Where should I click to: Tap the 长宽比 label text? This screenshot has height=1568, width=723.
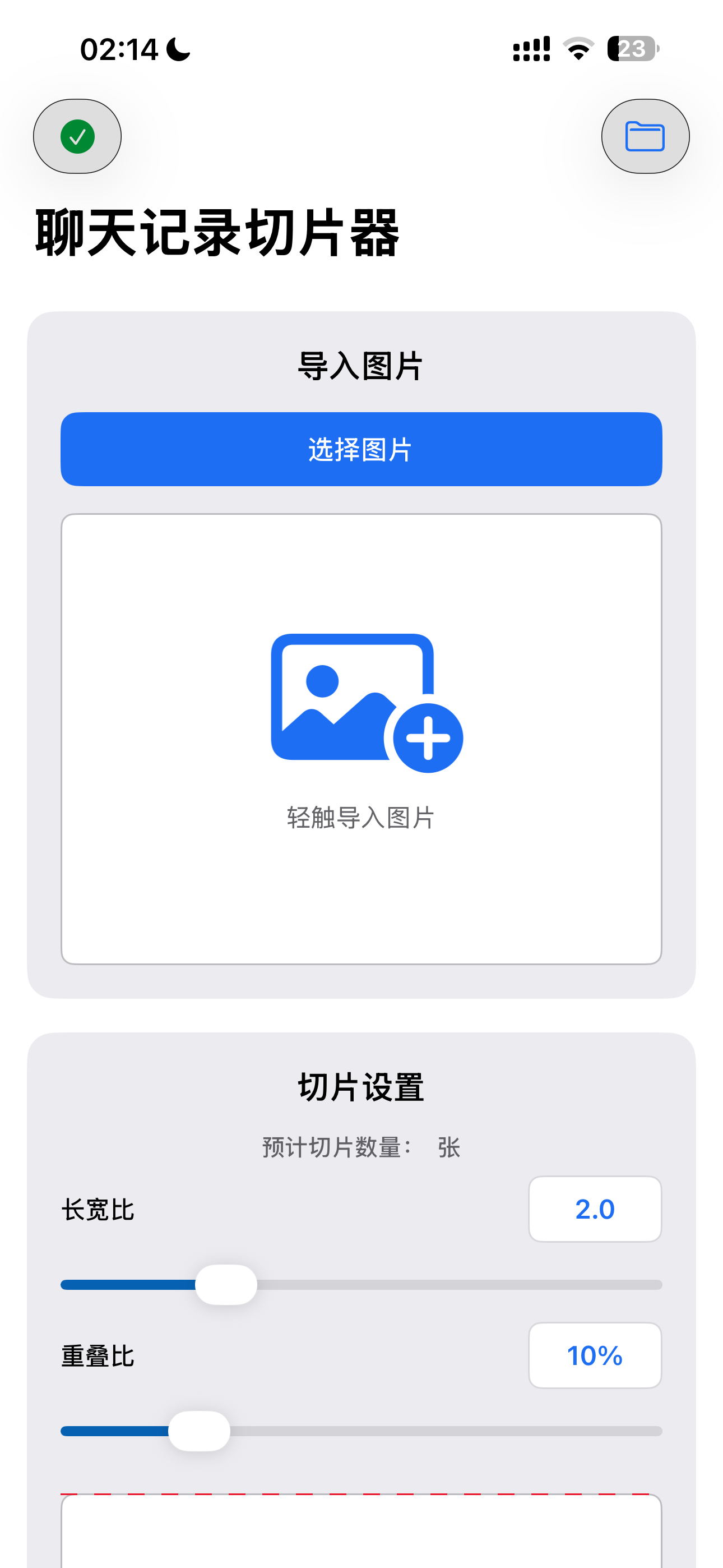pyautogui.click(x=98, y=1209)
